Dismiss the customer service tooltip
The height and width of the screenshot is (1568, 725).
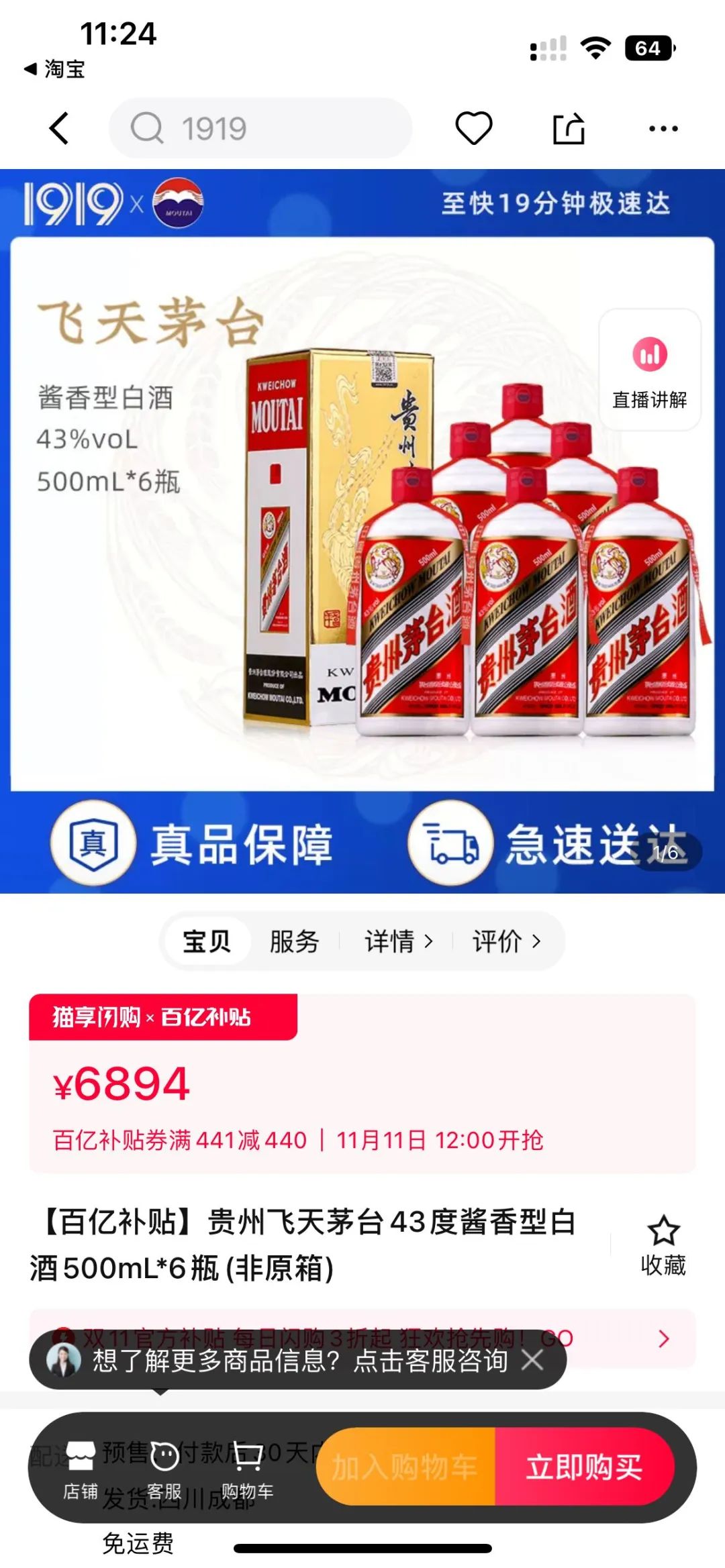pos(533,1361)
